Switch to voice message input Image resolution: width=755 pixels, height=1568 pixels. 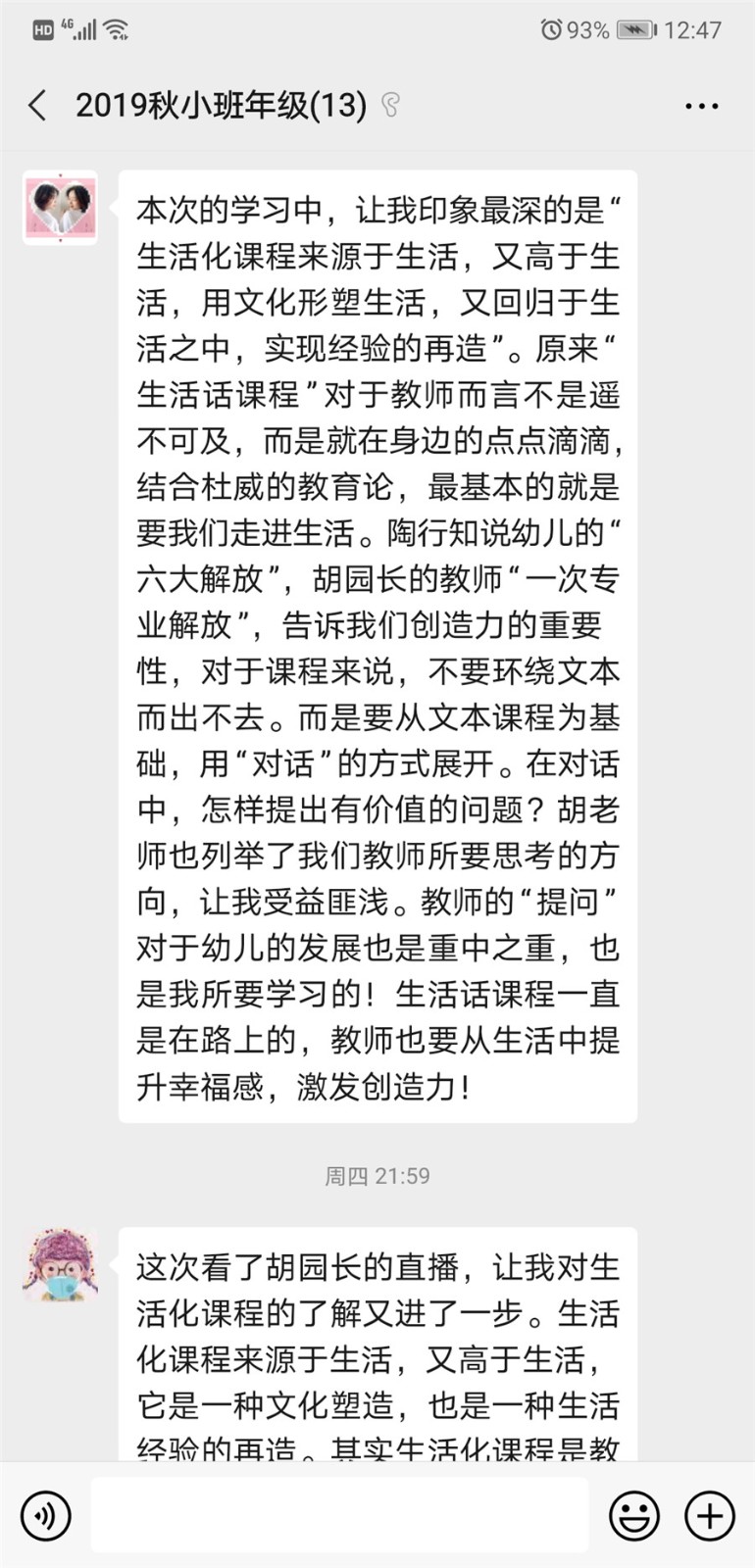pos(45,1515)
